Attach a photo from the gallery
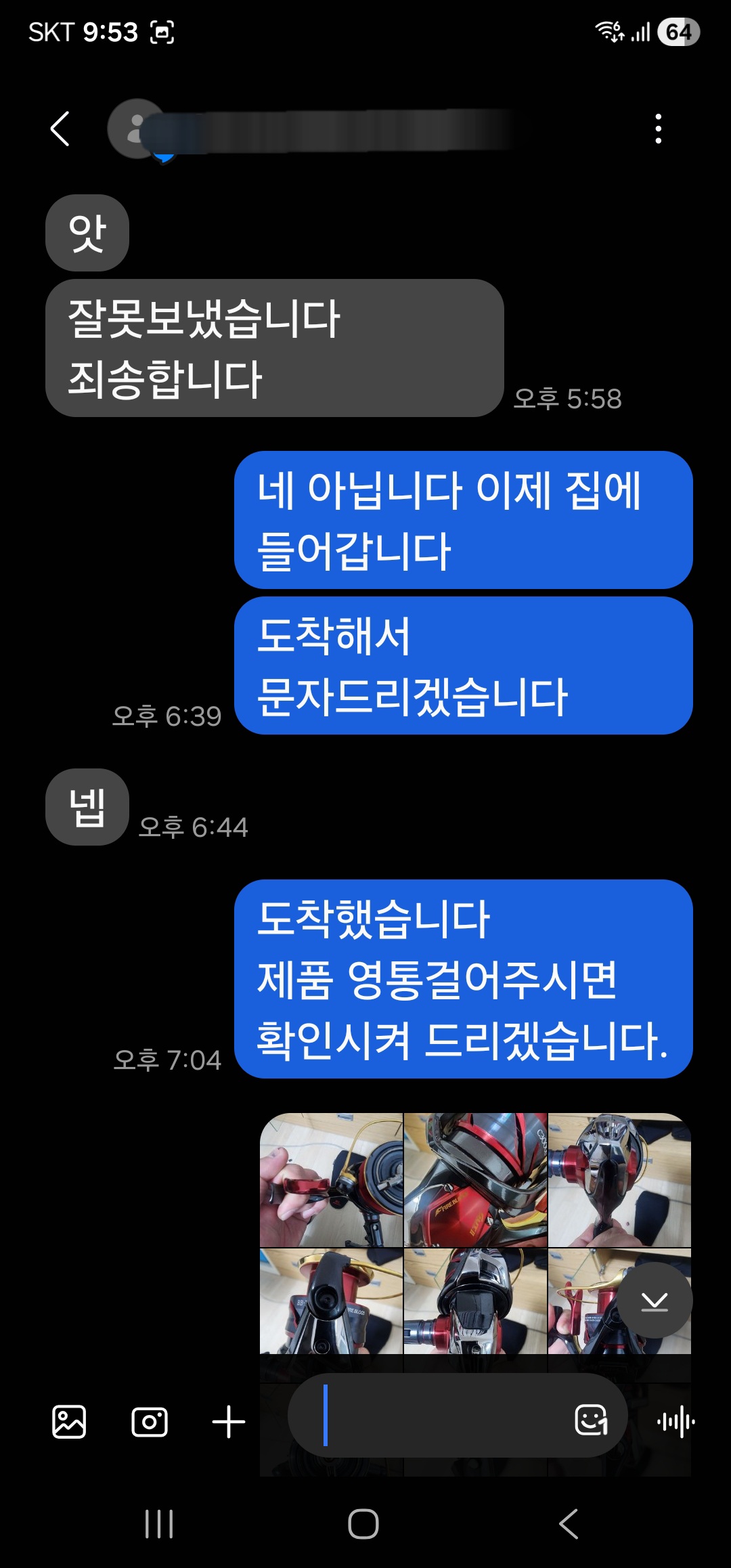The width and height of the screenshot is (731, 1568). click(69, 1421)
